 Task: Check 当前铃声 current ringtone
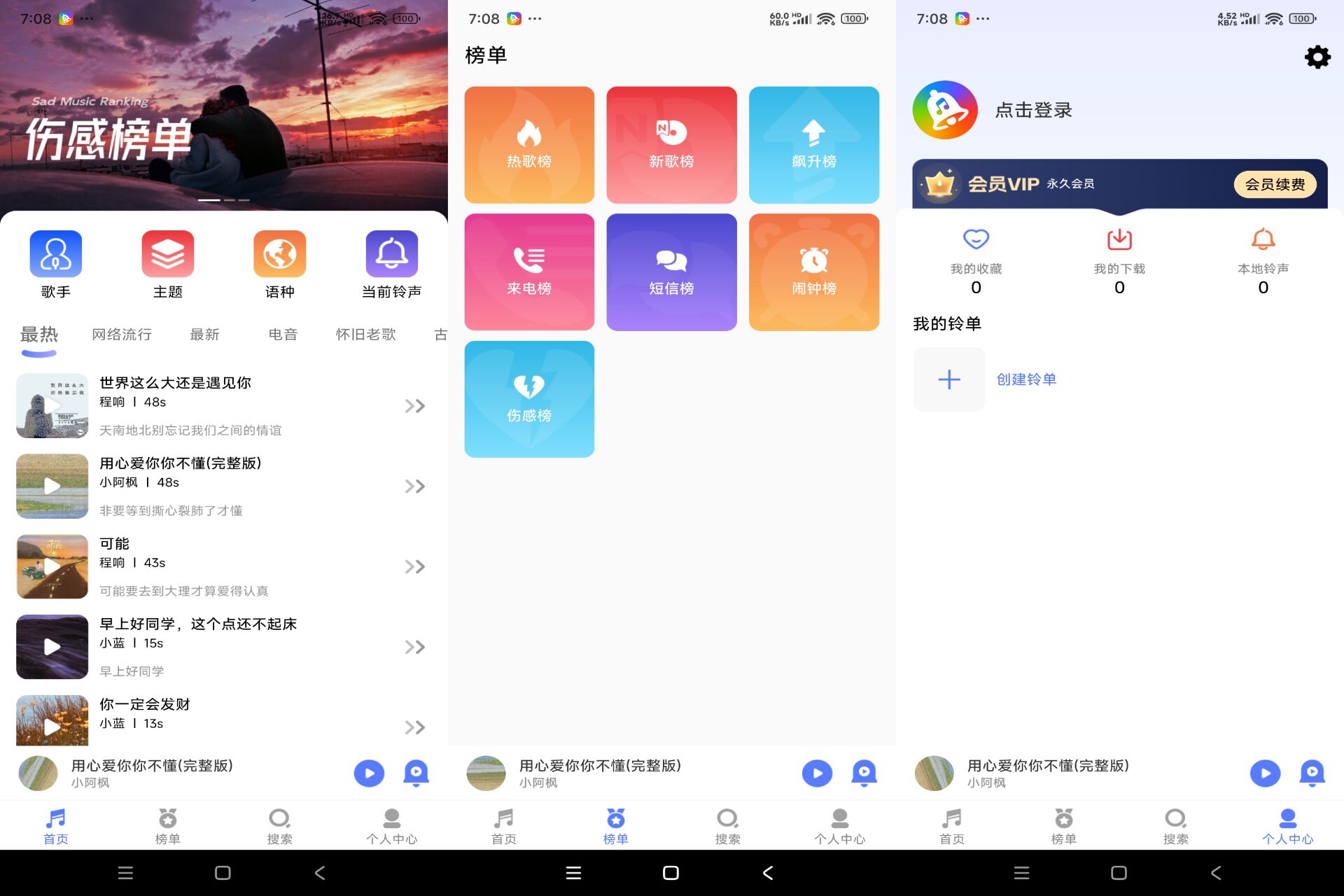[x=391, y=264]
